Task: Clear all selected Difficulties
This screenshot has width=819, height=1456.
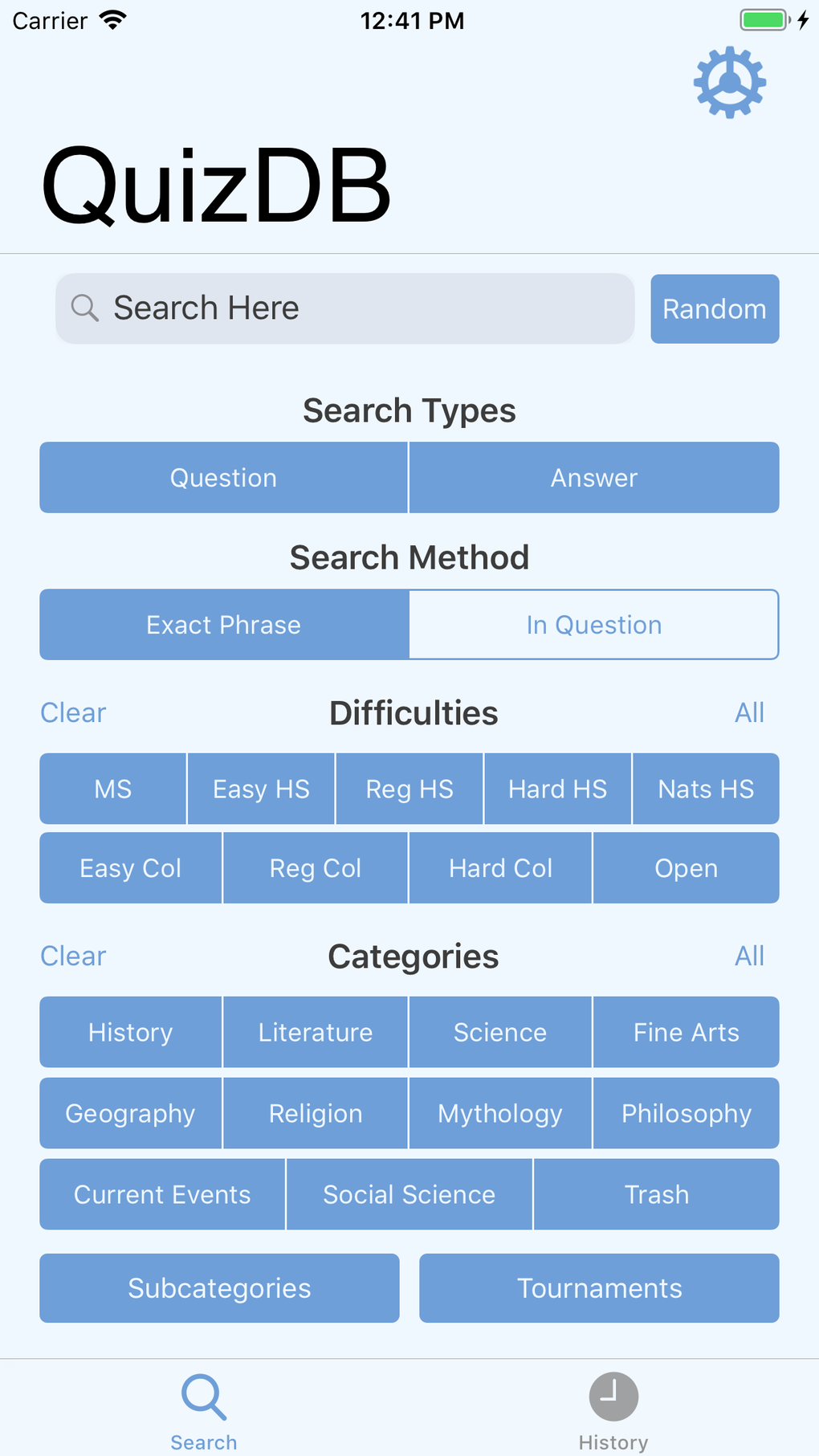Action: (x=73, y=712)
